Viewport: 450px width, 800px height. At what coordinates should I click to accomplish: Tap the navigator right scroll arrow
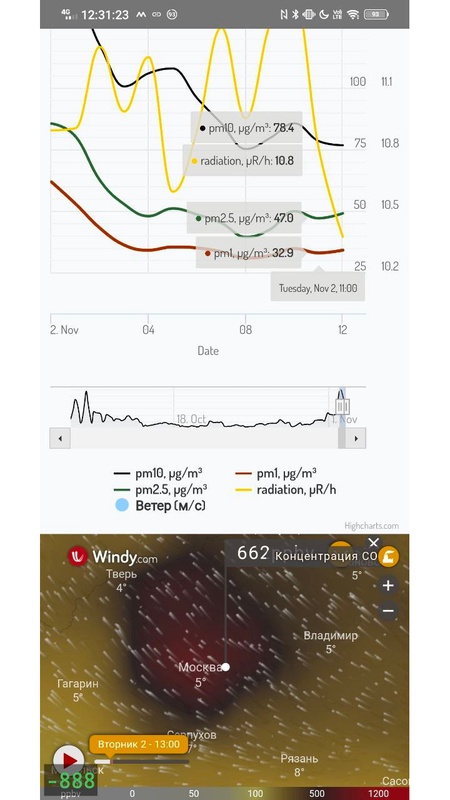356,438
